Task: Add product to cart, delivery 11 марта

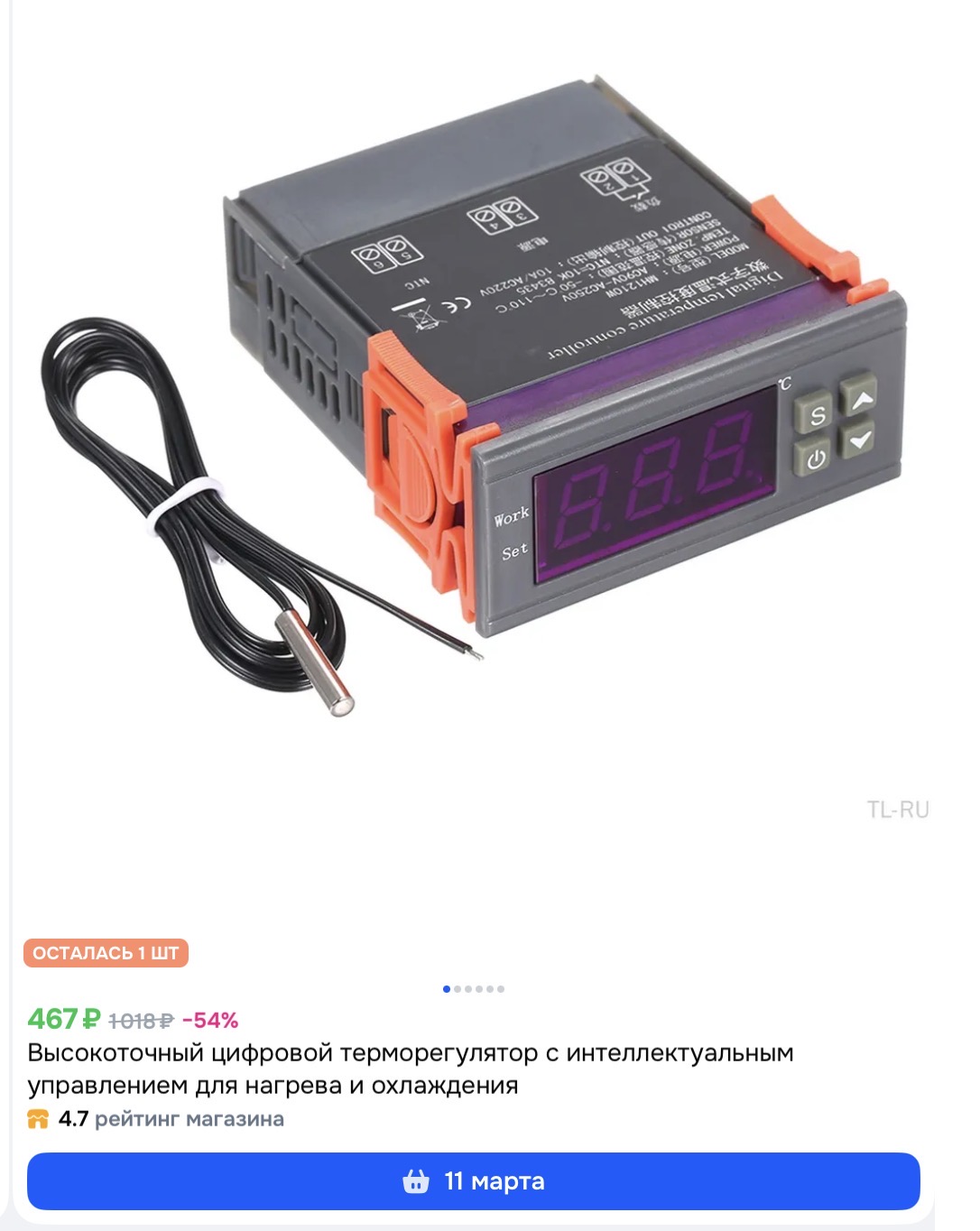Action: point(473,1180)
